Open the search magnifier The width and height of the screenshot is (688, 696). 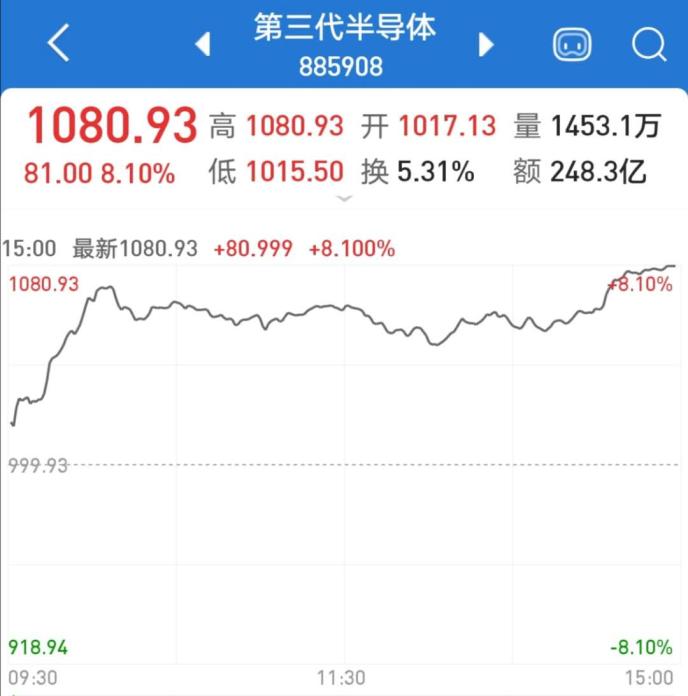649,45
